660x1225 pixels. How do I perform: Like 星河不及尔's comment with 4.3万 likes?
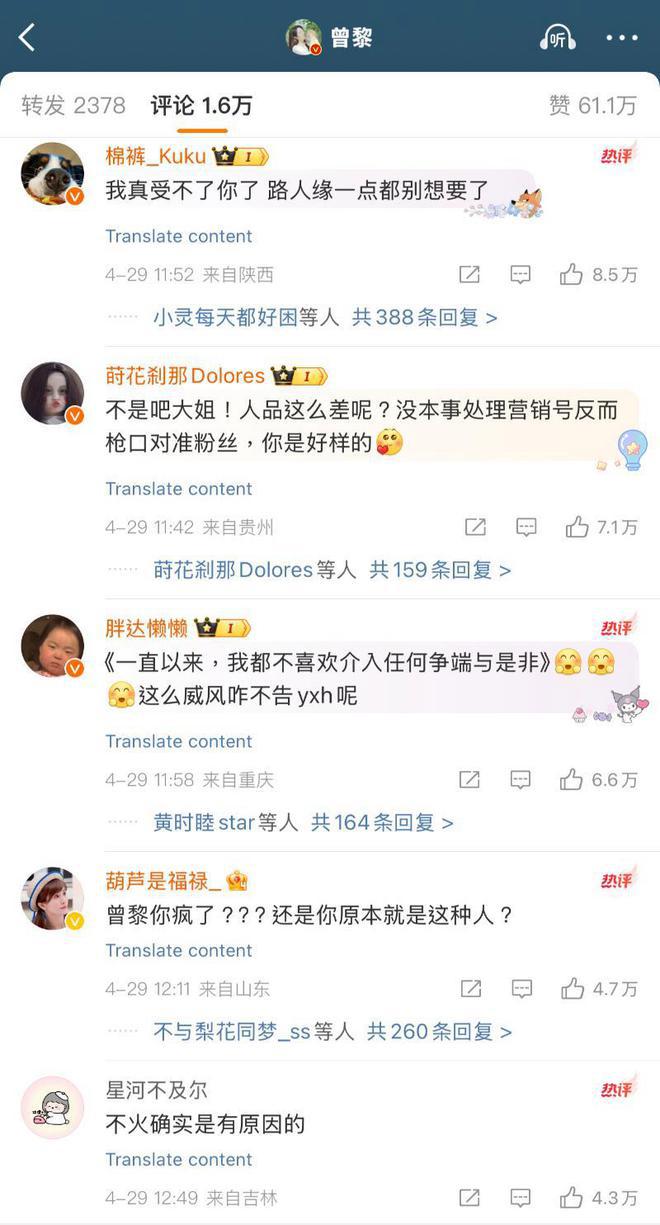[598, 1198]
